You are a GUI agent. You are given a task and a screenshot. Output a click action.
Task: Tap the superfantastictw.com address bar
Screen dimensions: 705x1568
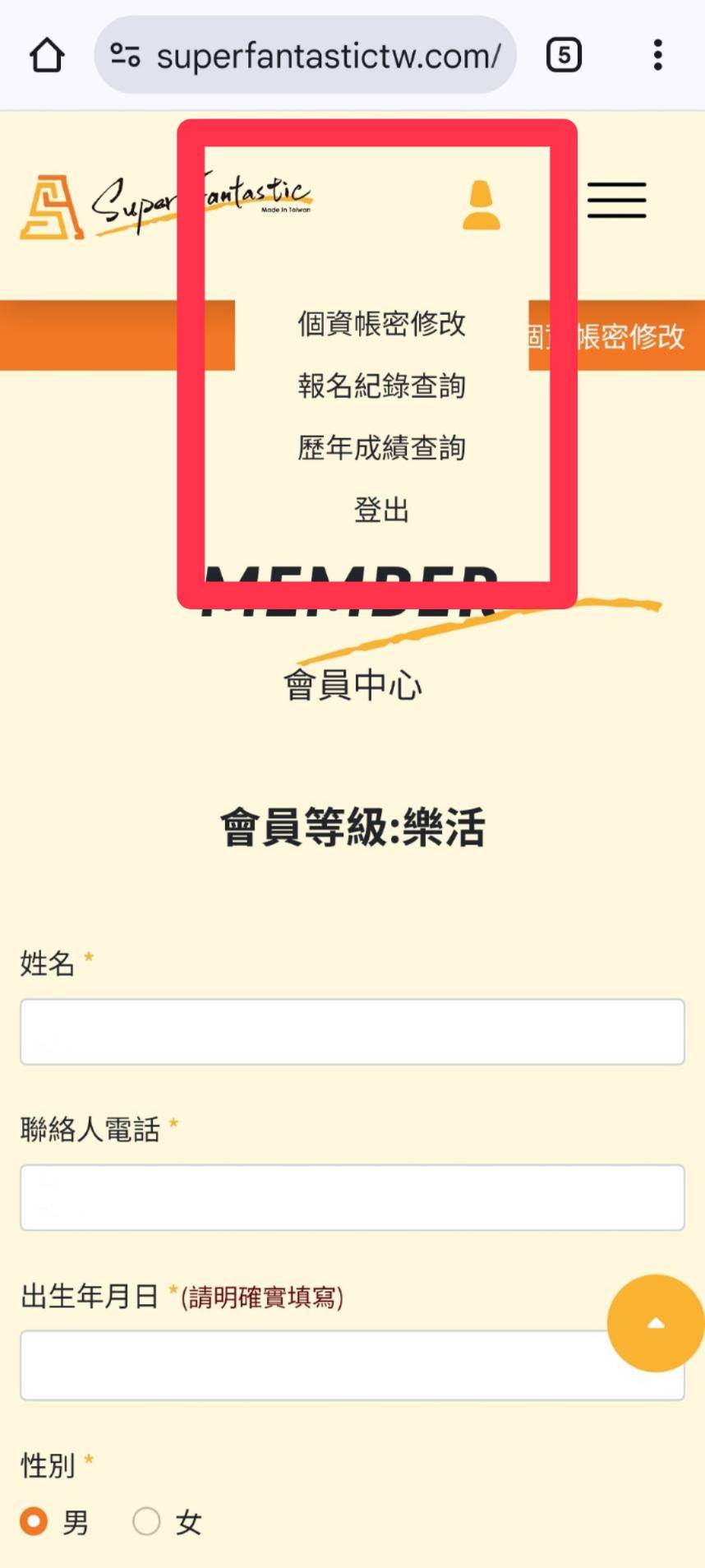point(327,56)
